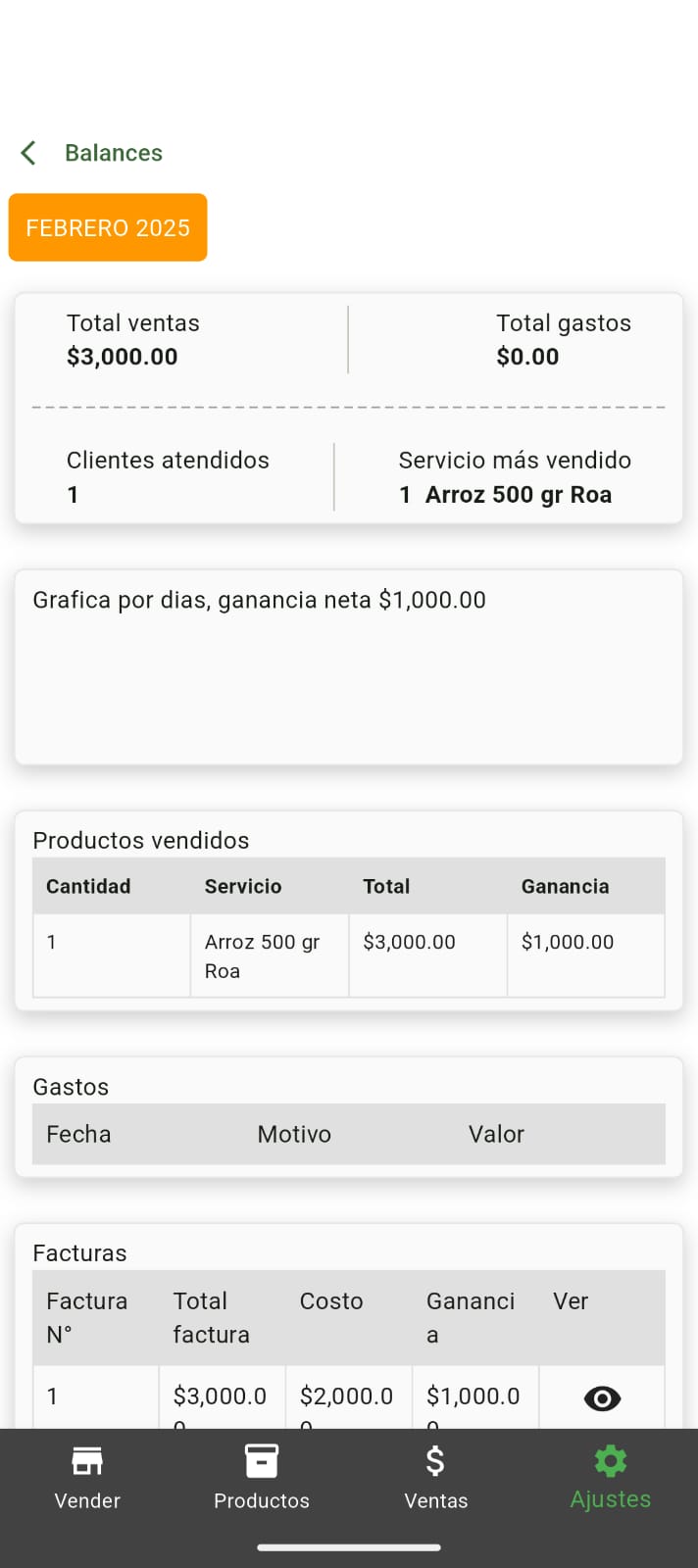Open the FEBRERO 2025 month selector

pos(108,227)
